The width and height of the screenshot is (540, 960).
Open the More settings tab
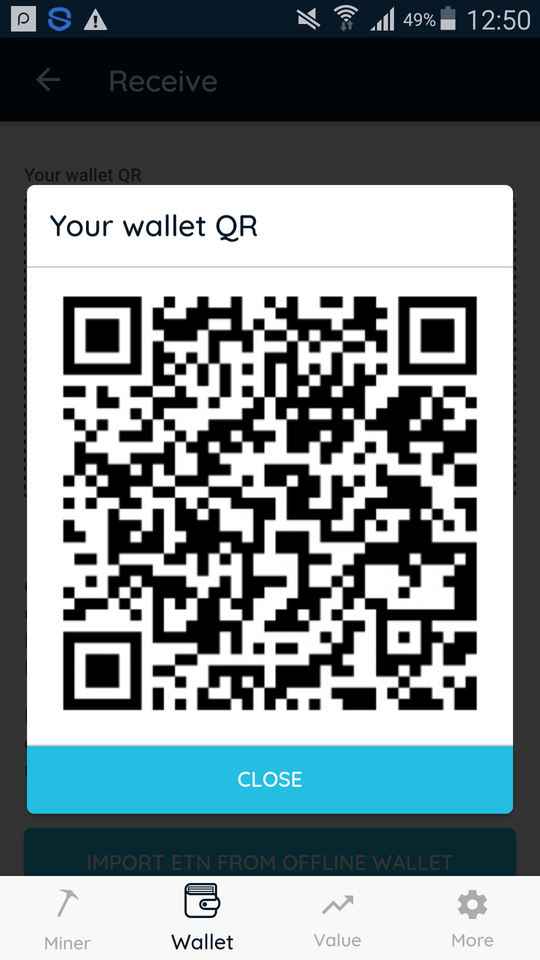(x=472, y=919)
